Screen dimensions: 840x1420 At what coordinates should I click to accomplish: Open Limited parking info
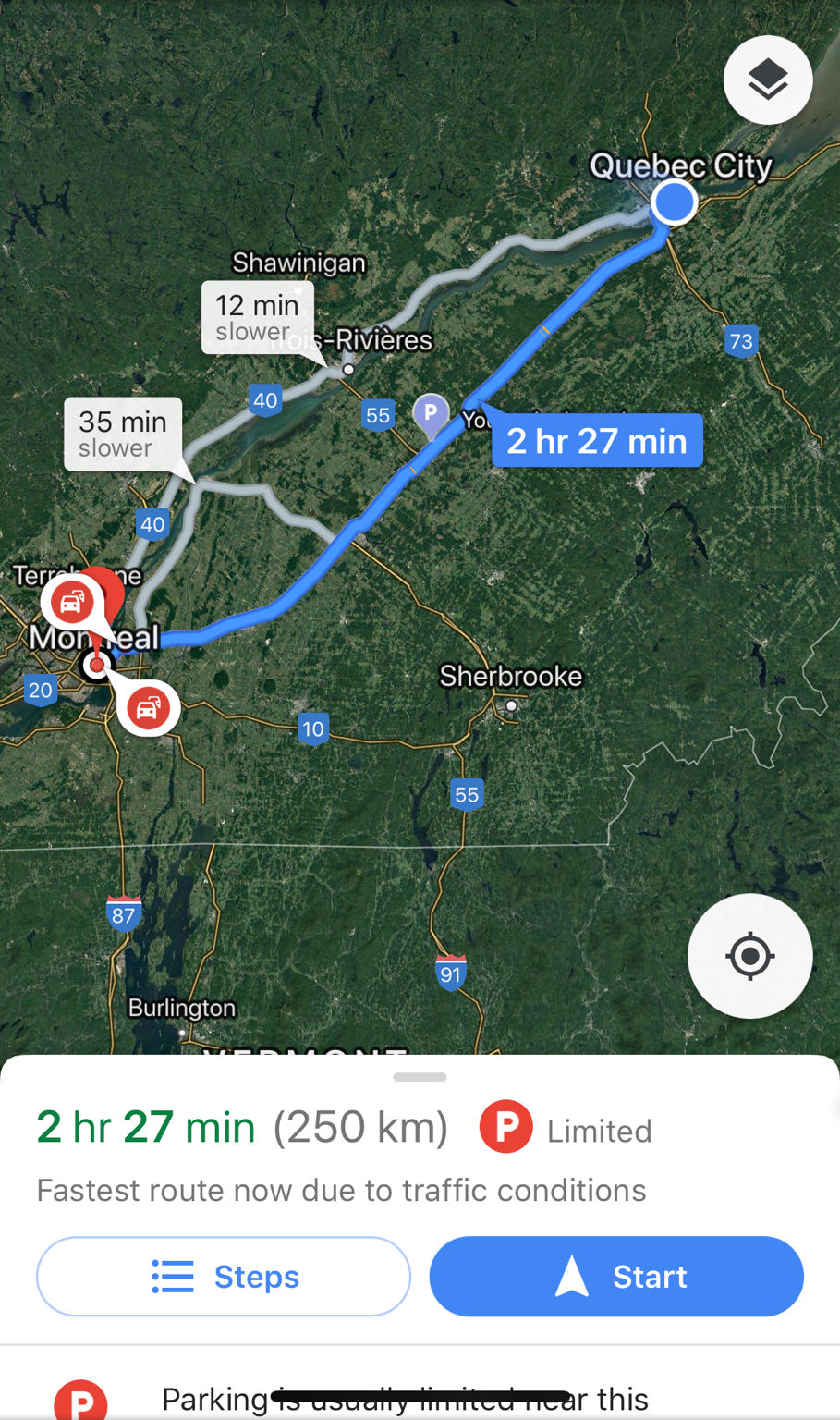pos(566,1129)
